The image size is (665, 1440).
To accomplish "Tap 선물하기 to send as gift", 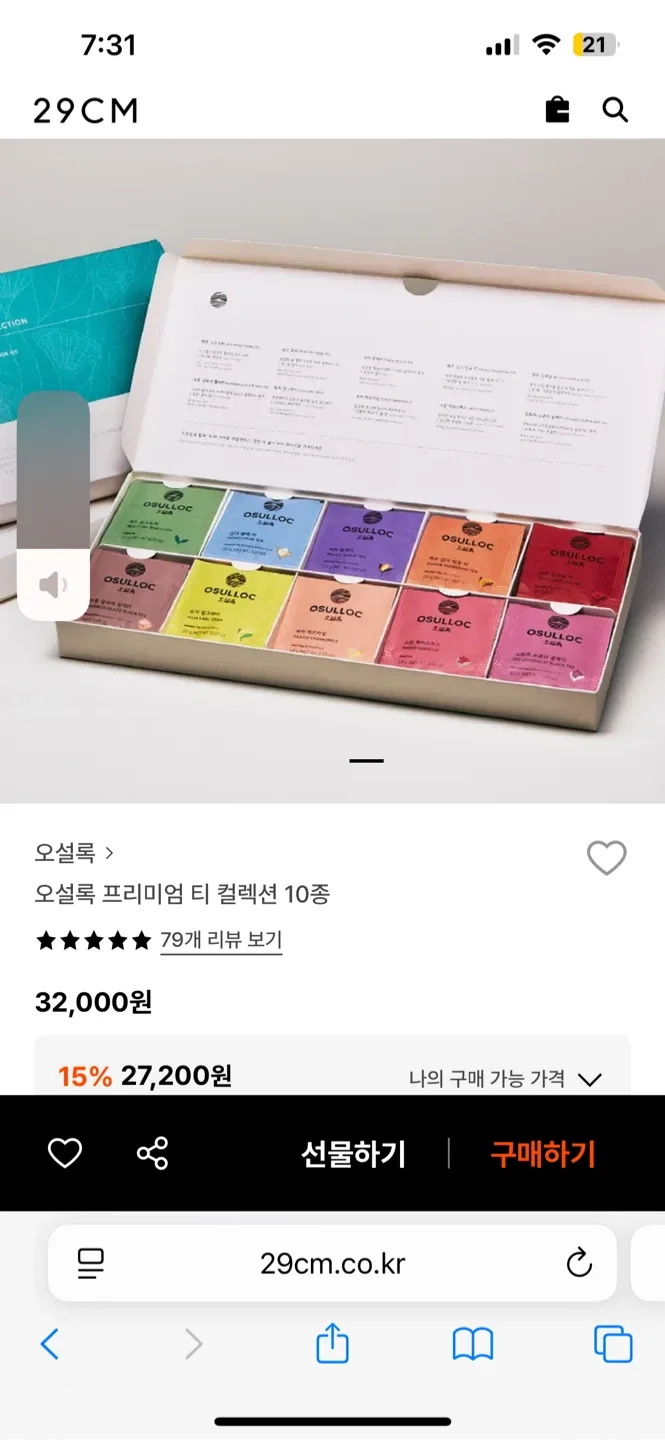I will pos(353,1154).
